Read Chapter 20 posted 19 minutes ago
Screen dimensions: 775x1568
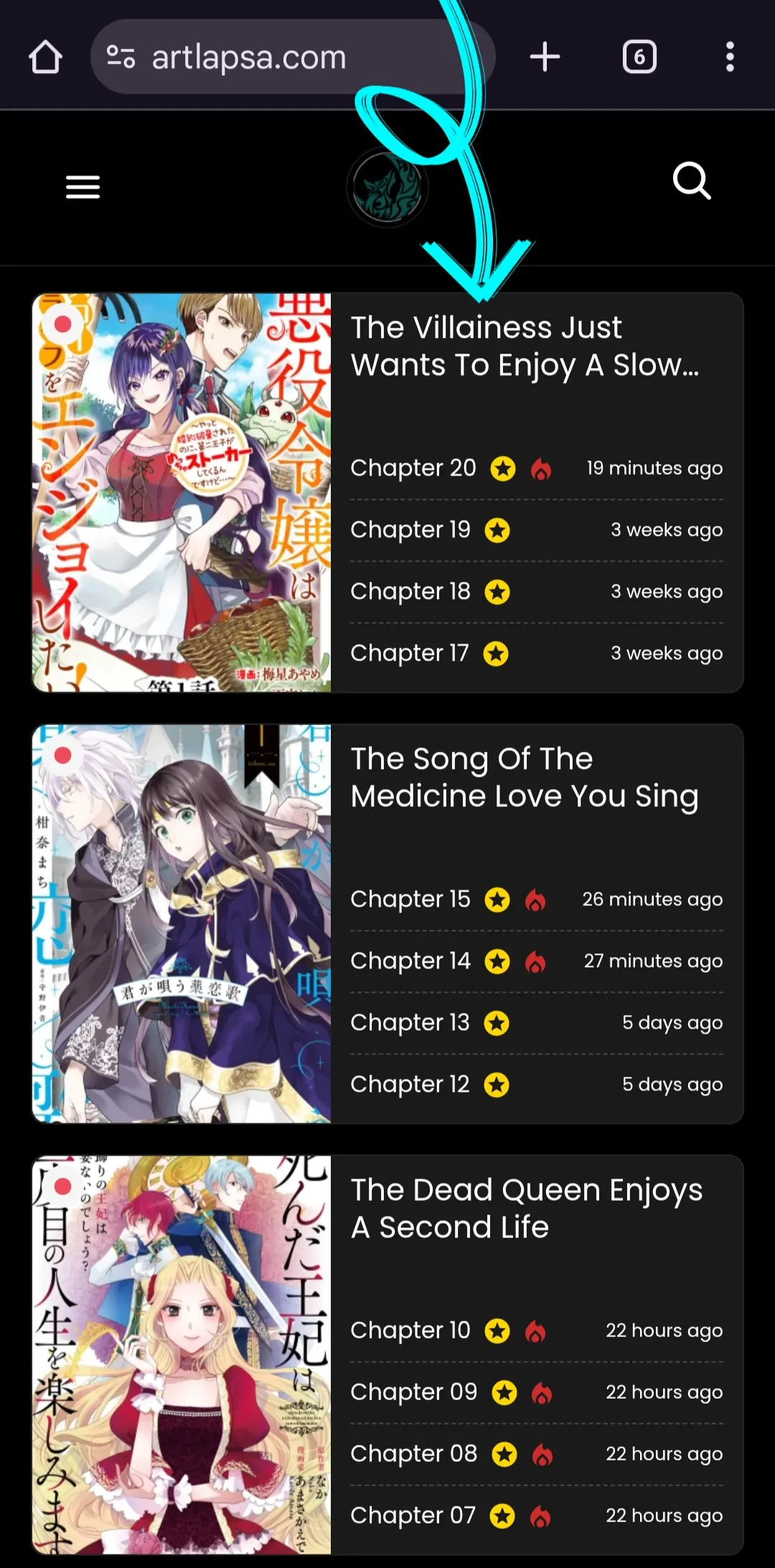coord(537,468)
